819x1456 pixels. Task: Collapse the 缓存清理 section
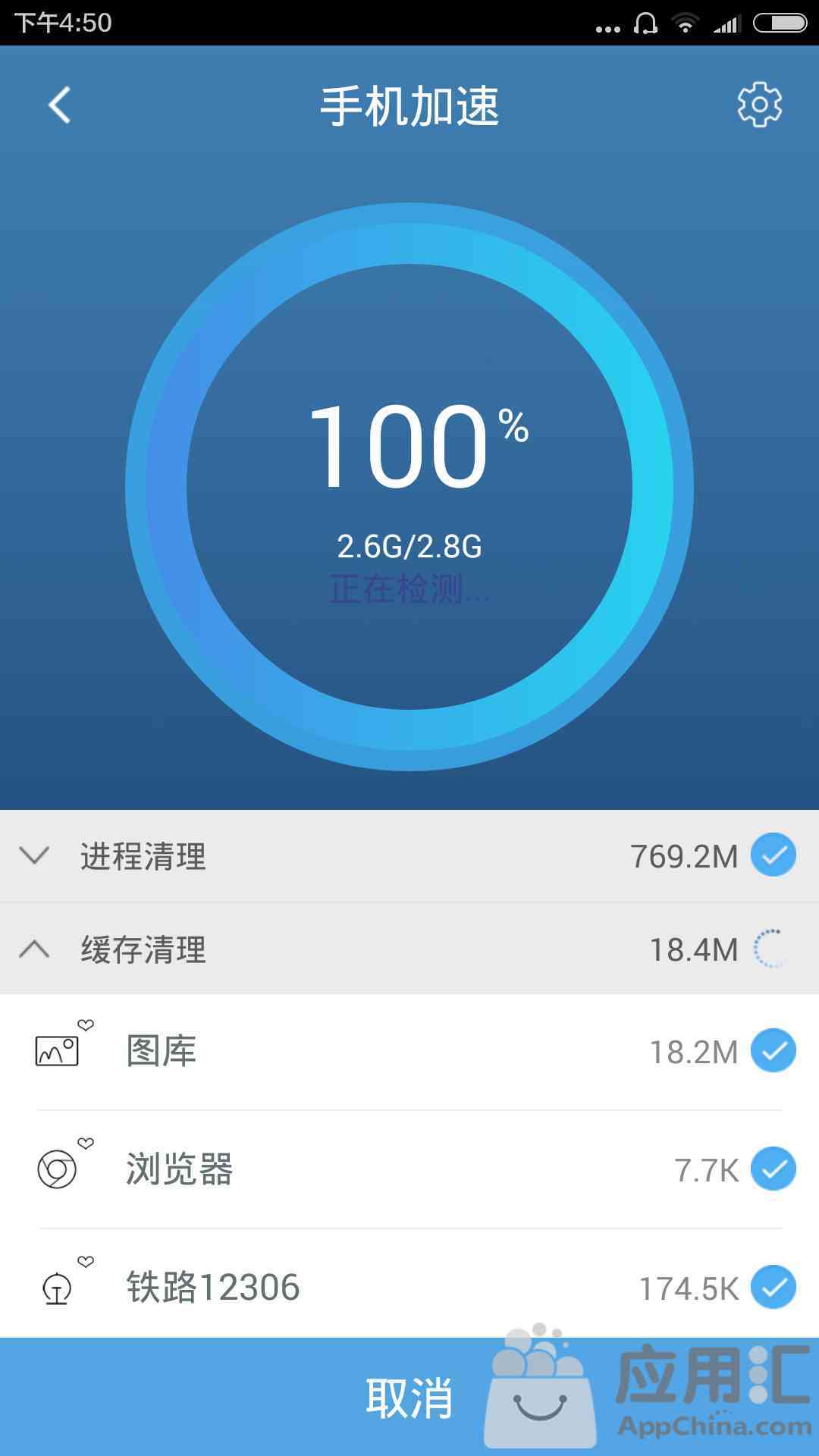coord(34,949)
